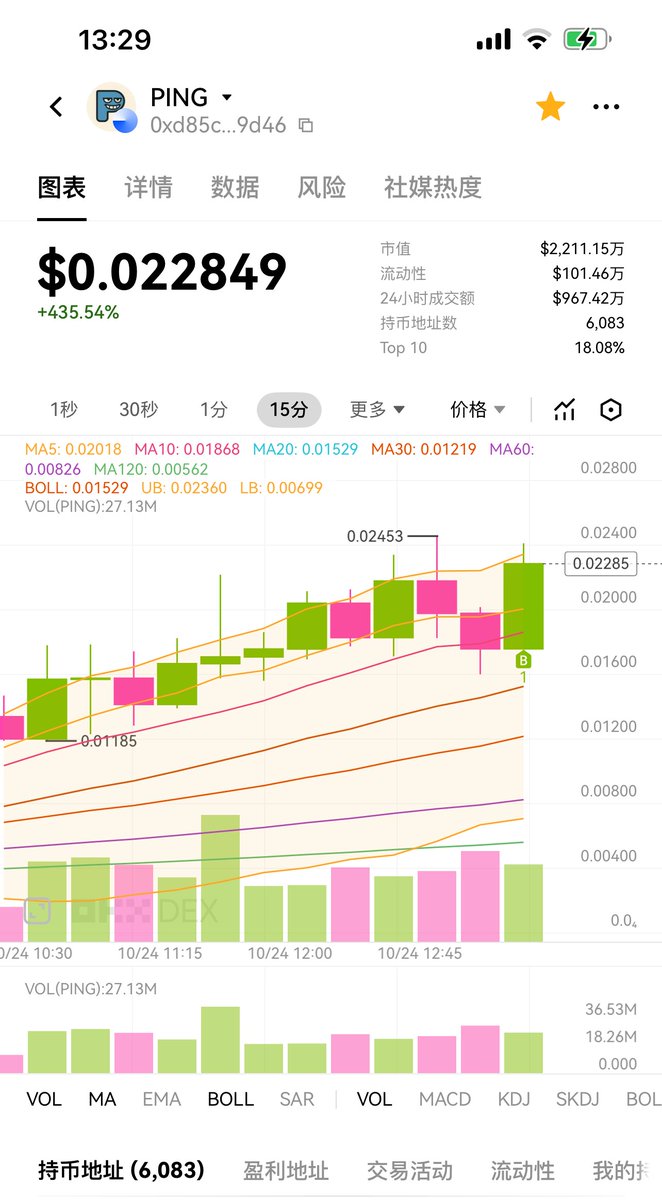This screenshot has height=1200, width=662.
Task: Select the MACD sub-indicator
Action: click(445, 1099)
